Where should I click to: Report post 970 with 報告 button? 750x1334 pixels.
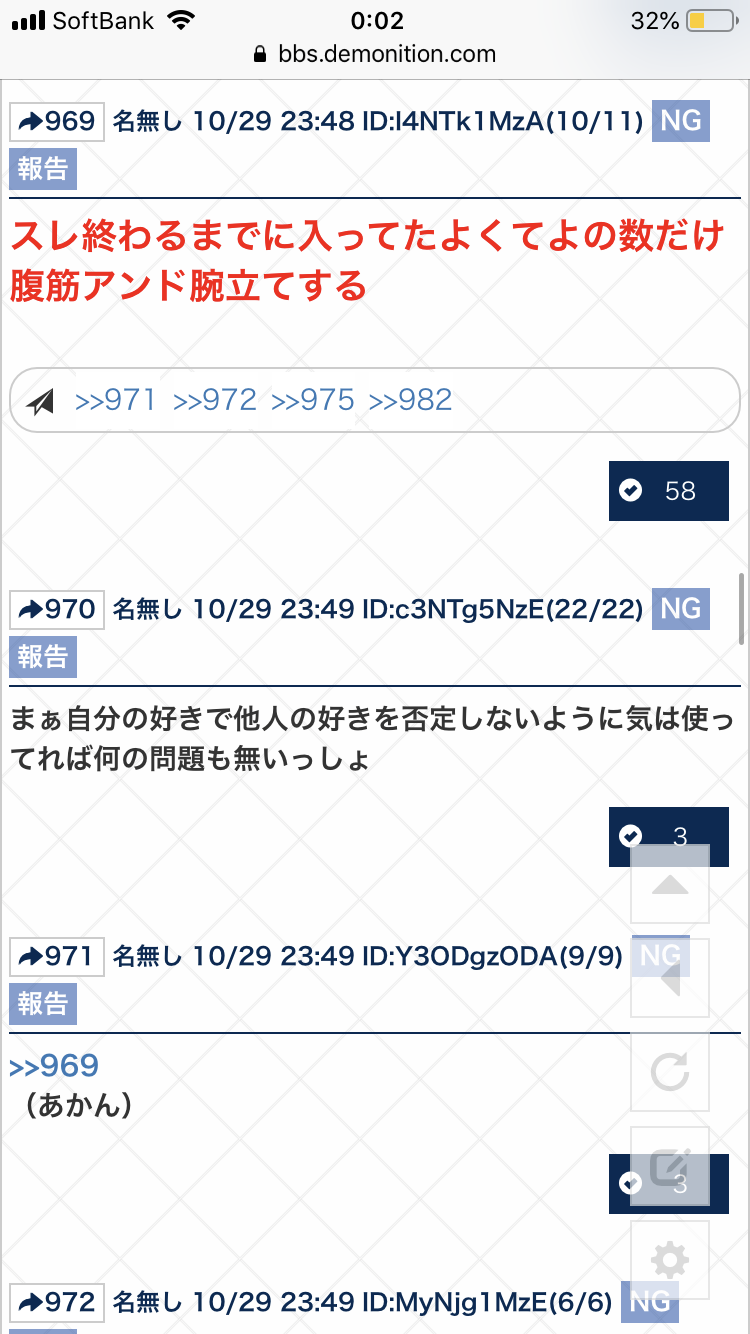point(43,656)
